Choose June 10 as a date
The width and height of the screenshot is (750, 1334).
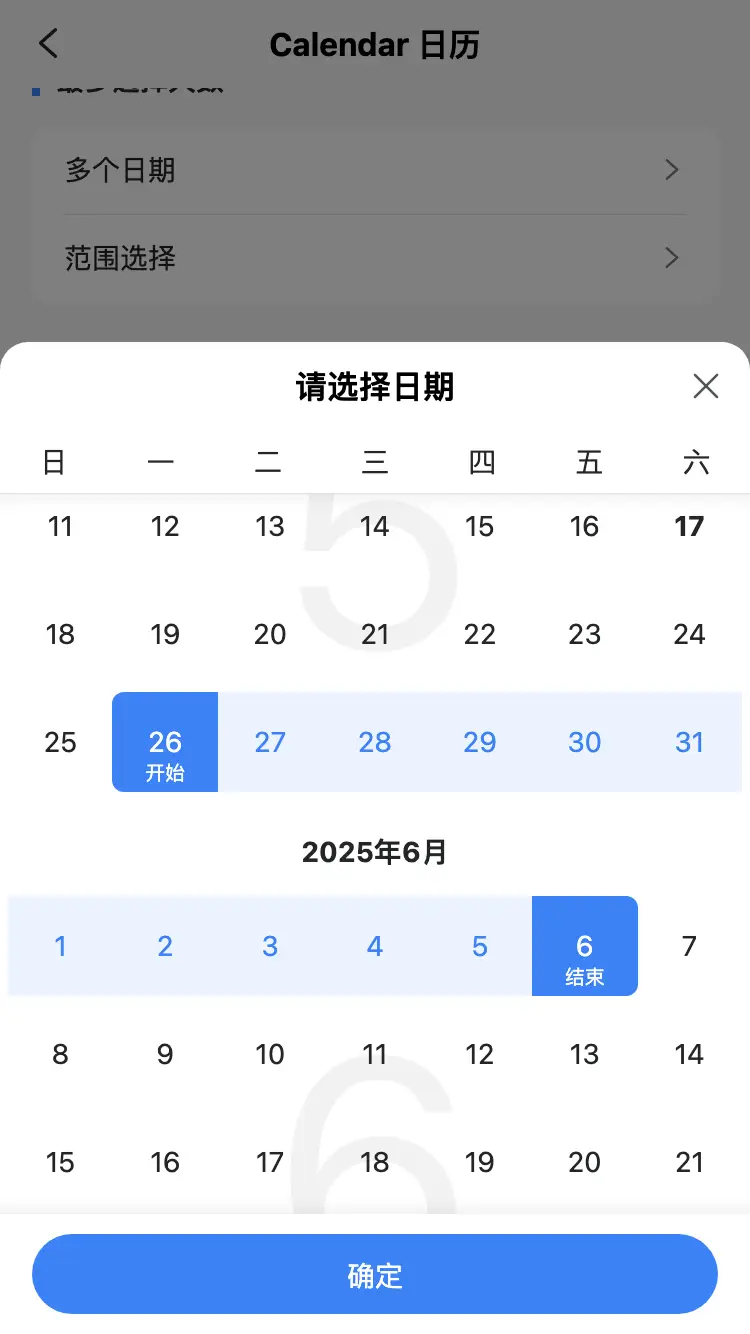[270, 1054]
